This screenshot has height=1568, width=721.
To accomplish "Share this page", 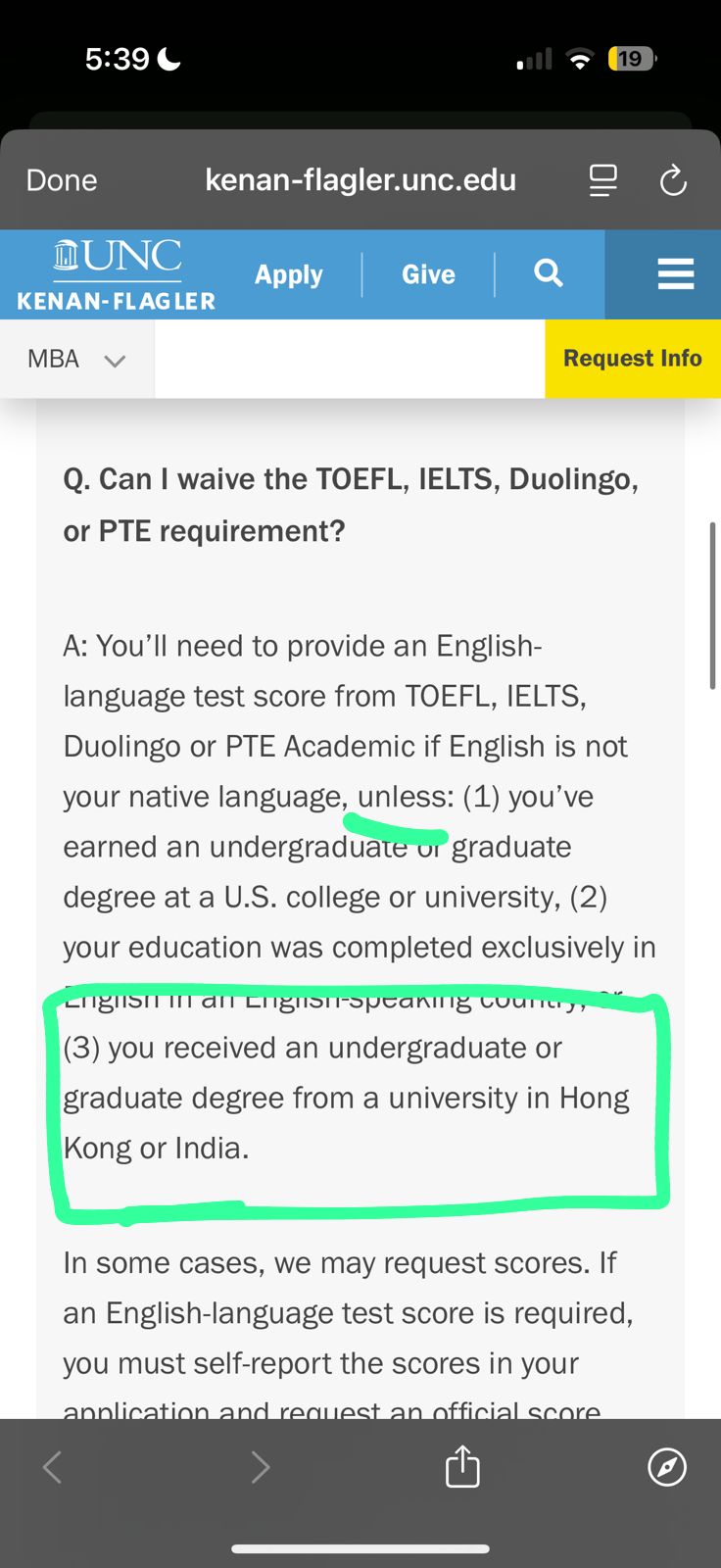I will point(462,1467).
